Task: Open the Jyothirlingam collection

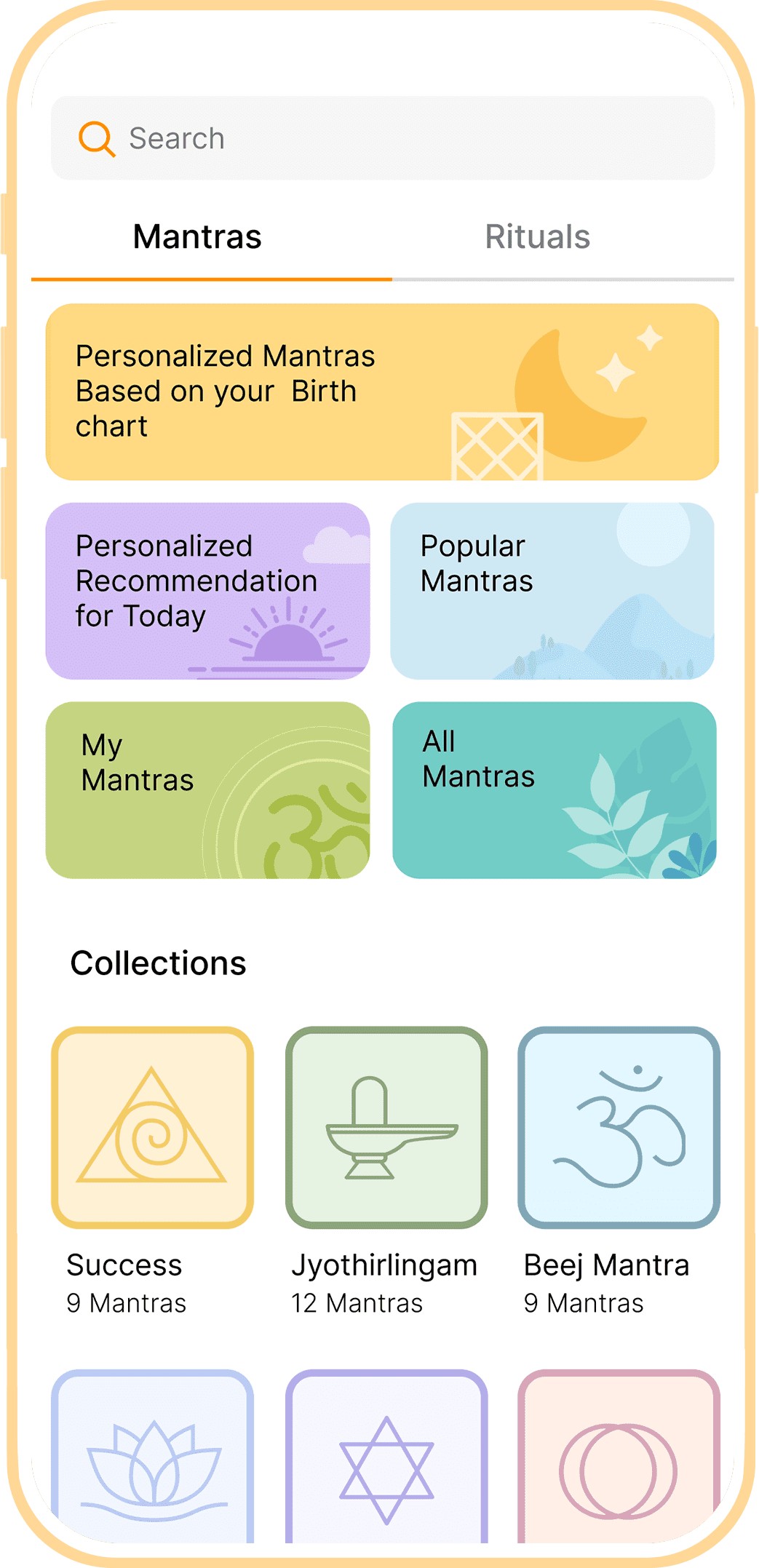Action: click(x=386, y=1128)
